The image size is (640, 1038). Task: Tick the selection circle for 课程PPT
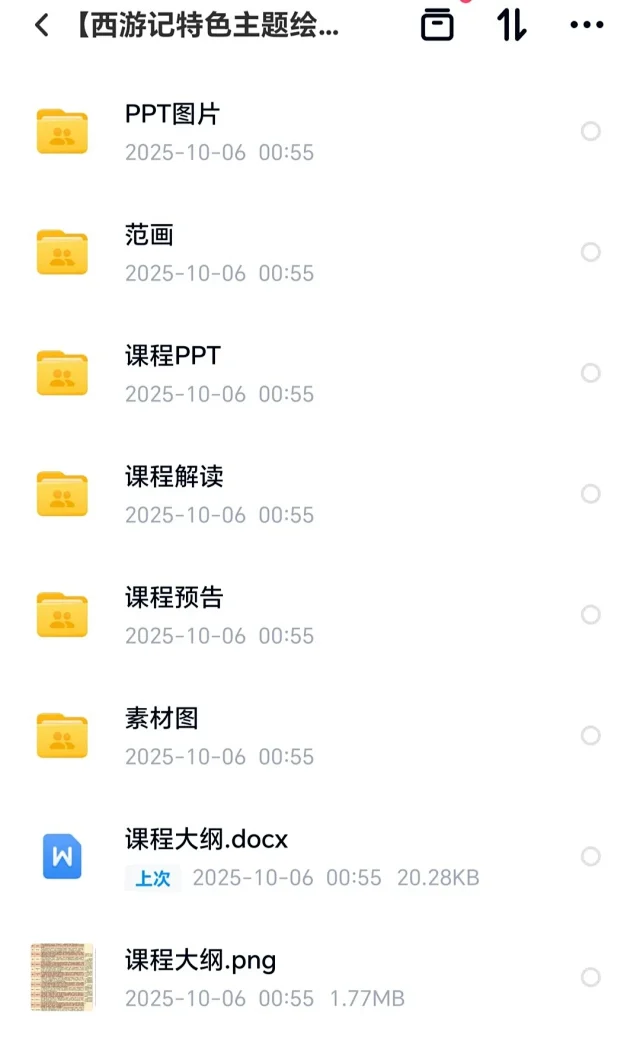pyautogui.click(x=591, y=373)
